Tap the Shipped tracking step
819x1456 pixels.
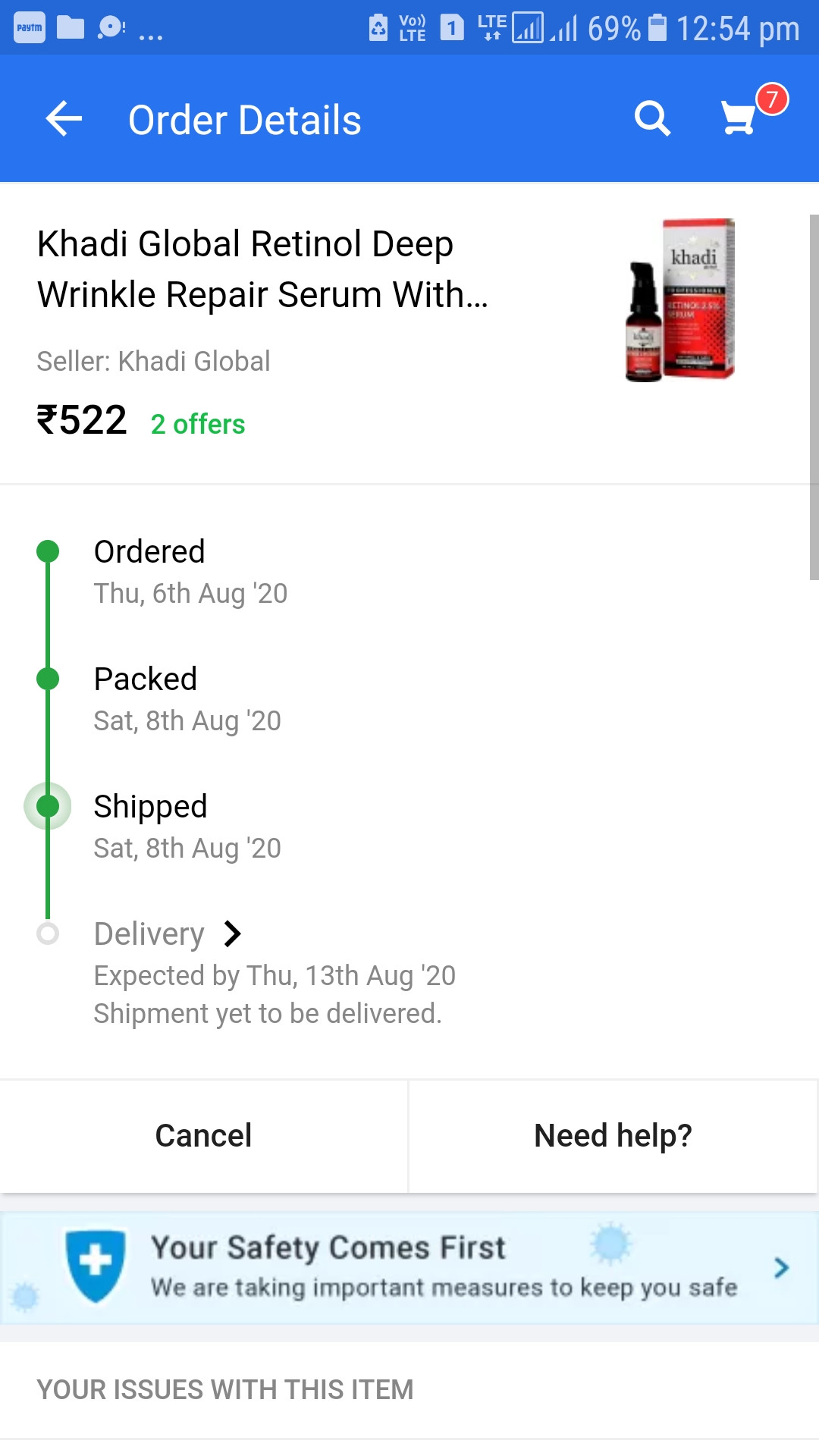(150, 806)
